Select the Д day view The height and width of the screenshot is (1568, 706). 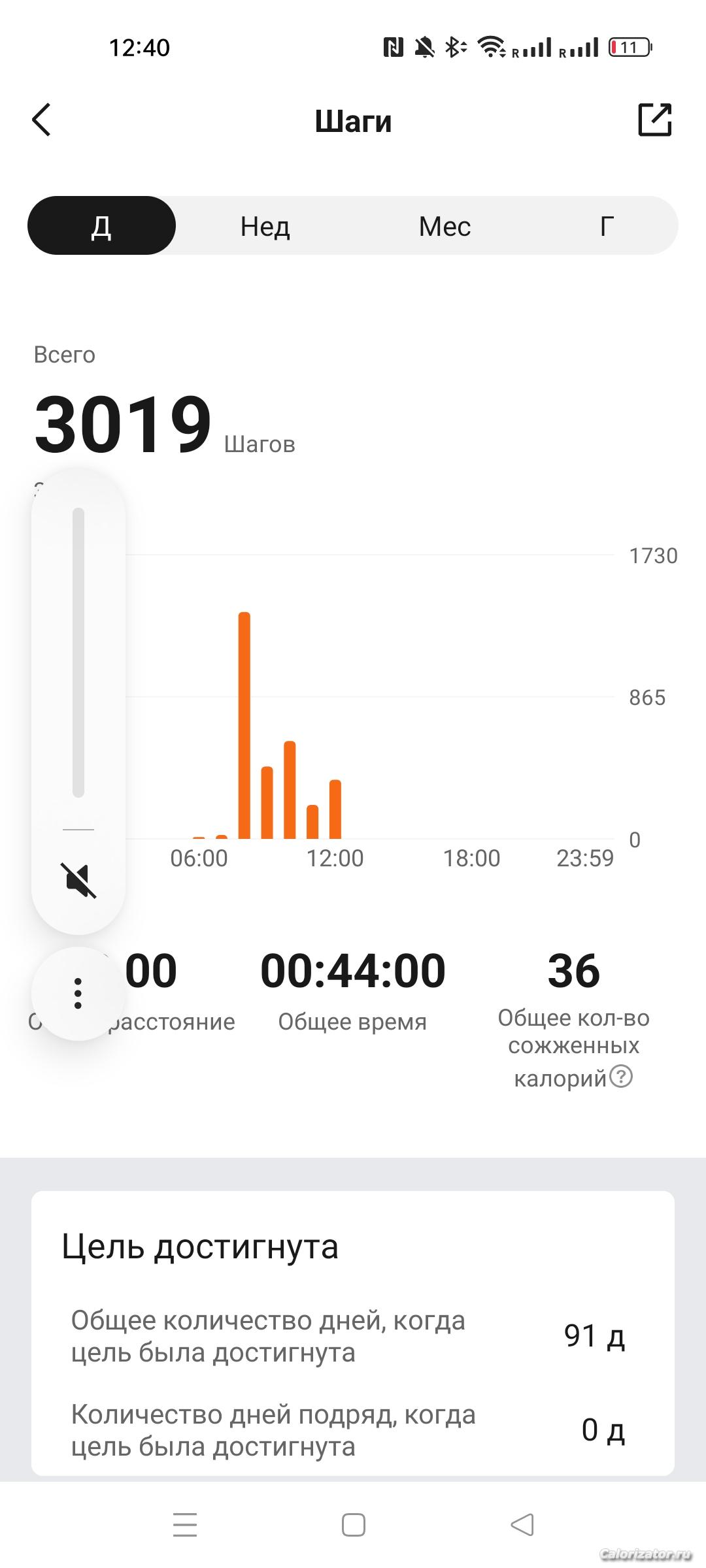(x=101, y=226)
